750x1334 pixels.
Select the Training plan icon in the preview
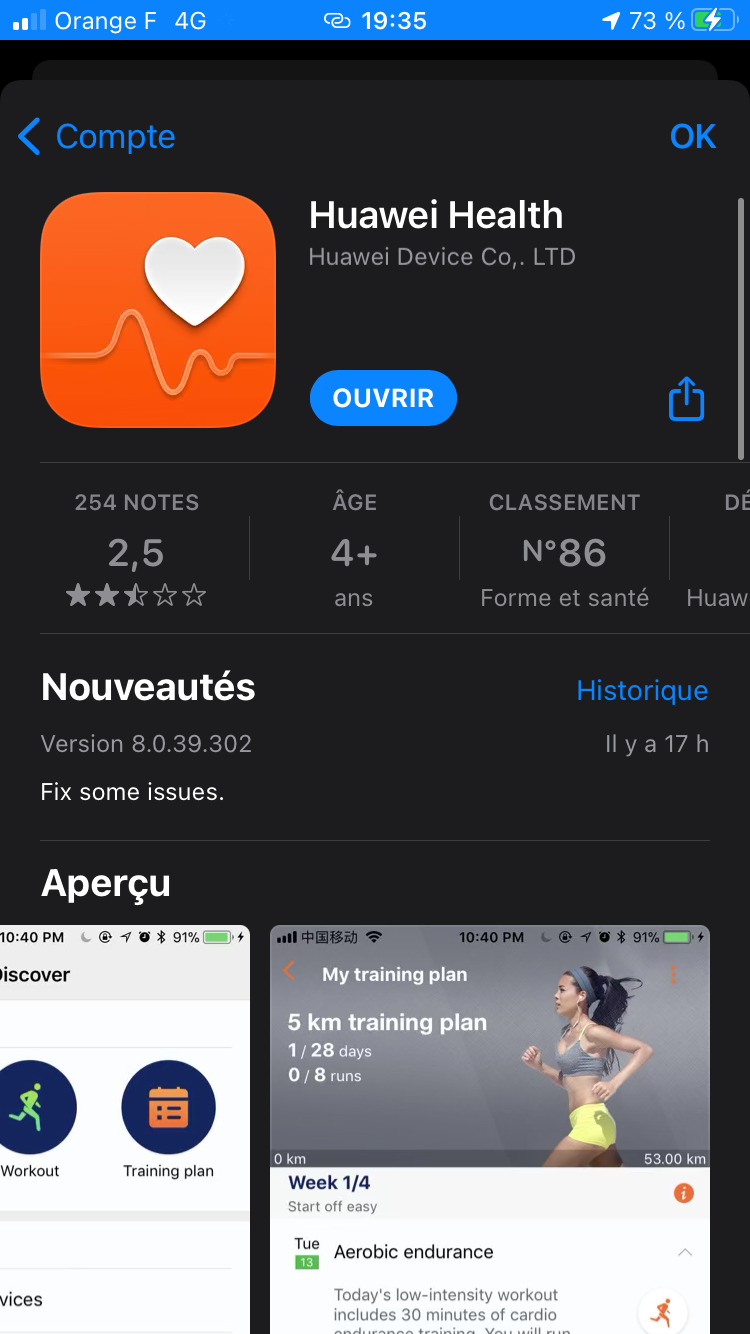(168, 1107)
